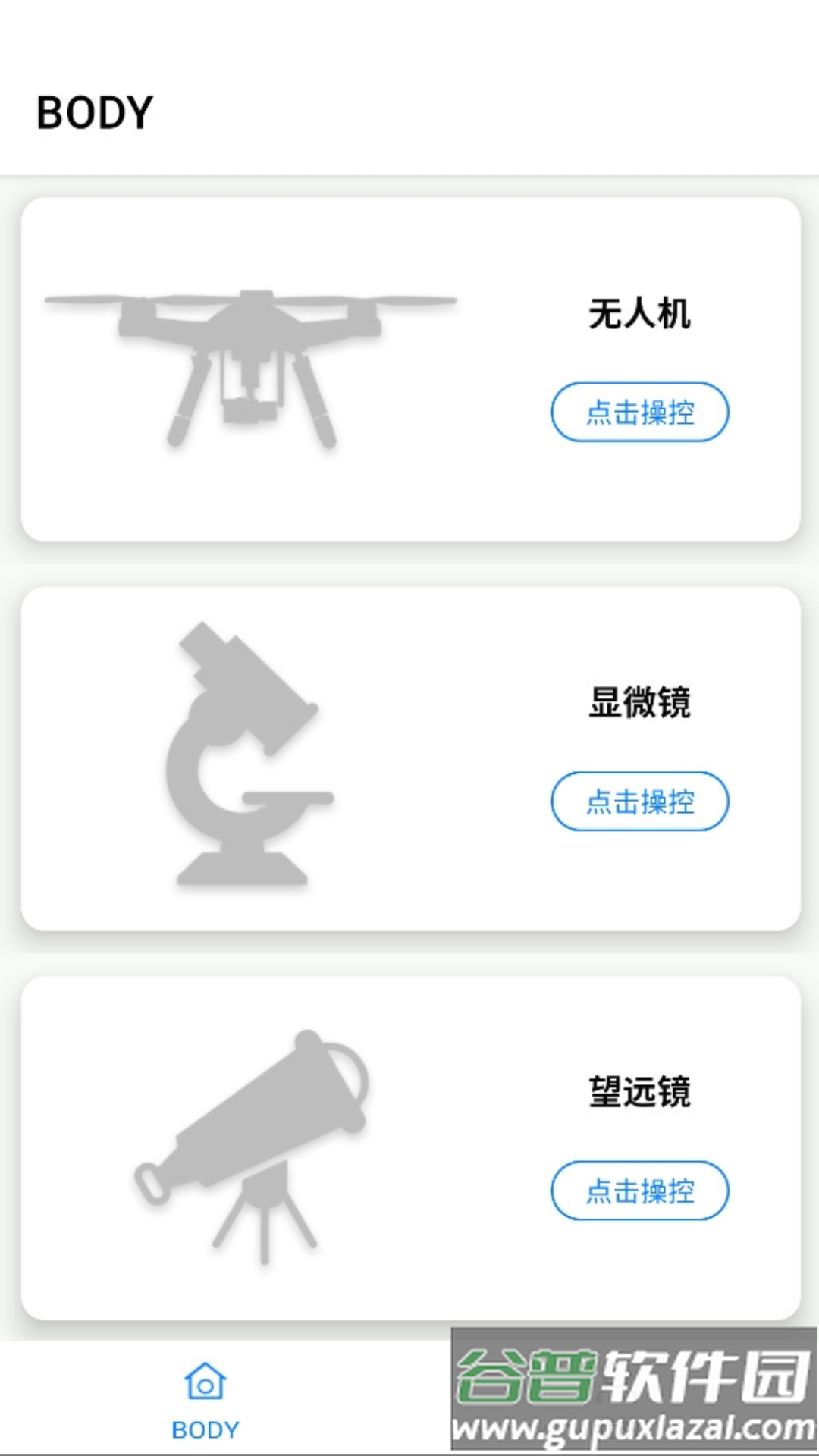Open the 望远镜 device card
The width and height of the screenshot is (819, 1456).
640,1191
